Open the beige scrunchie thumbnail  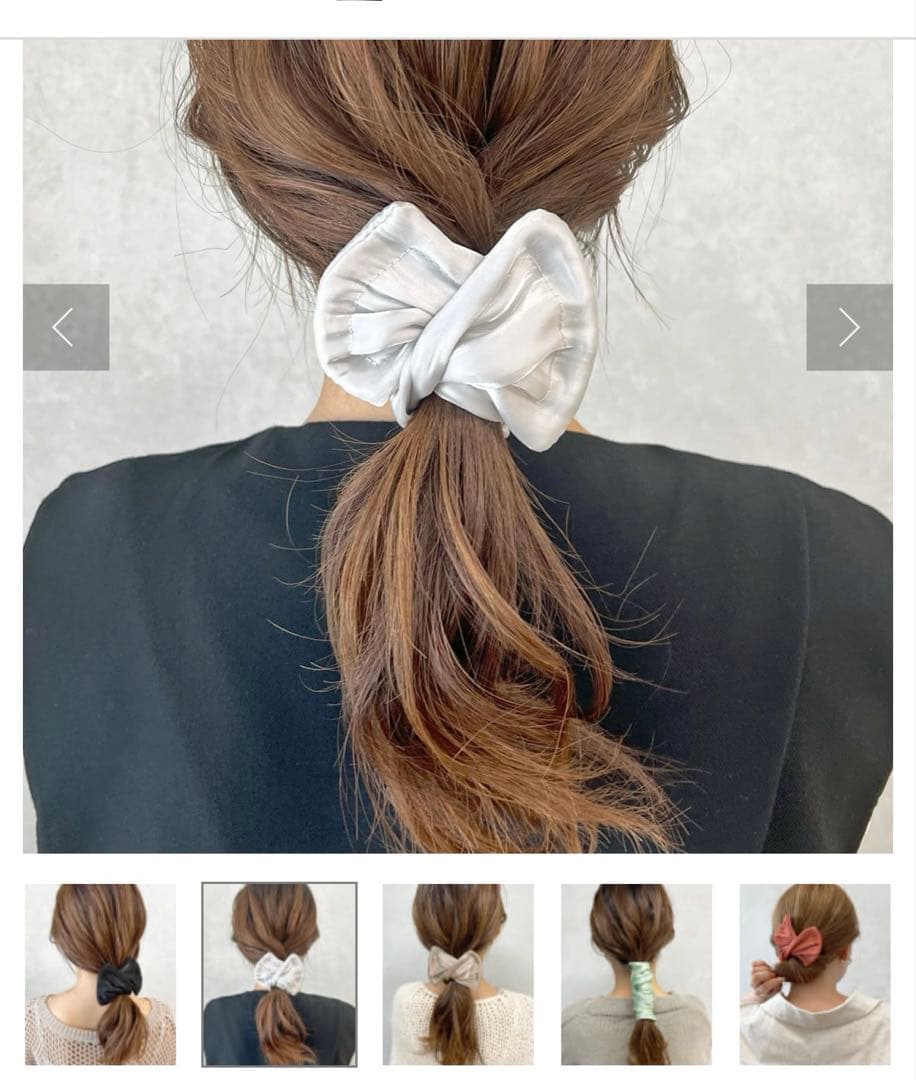[458, 974]
